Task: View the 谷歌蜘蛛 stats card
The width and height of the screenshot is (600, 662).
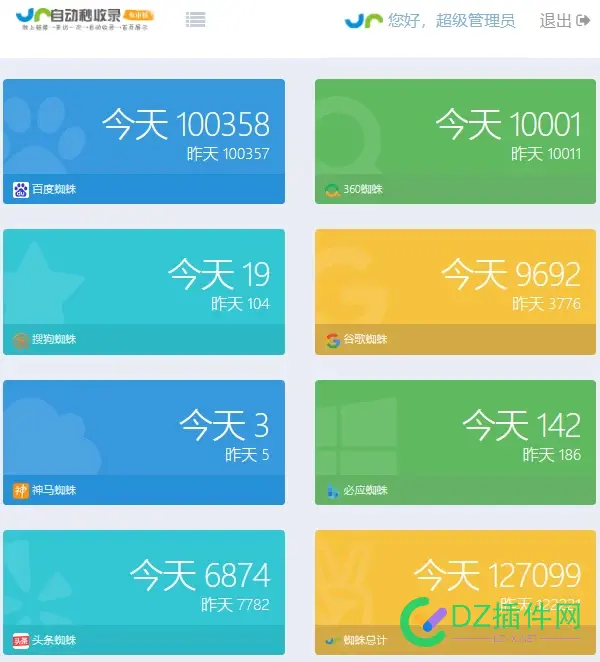Action: coord(455,291)
